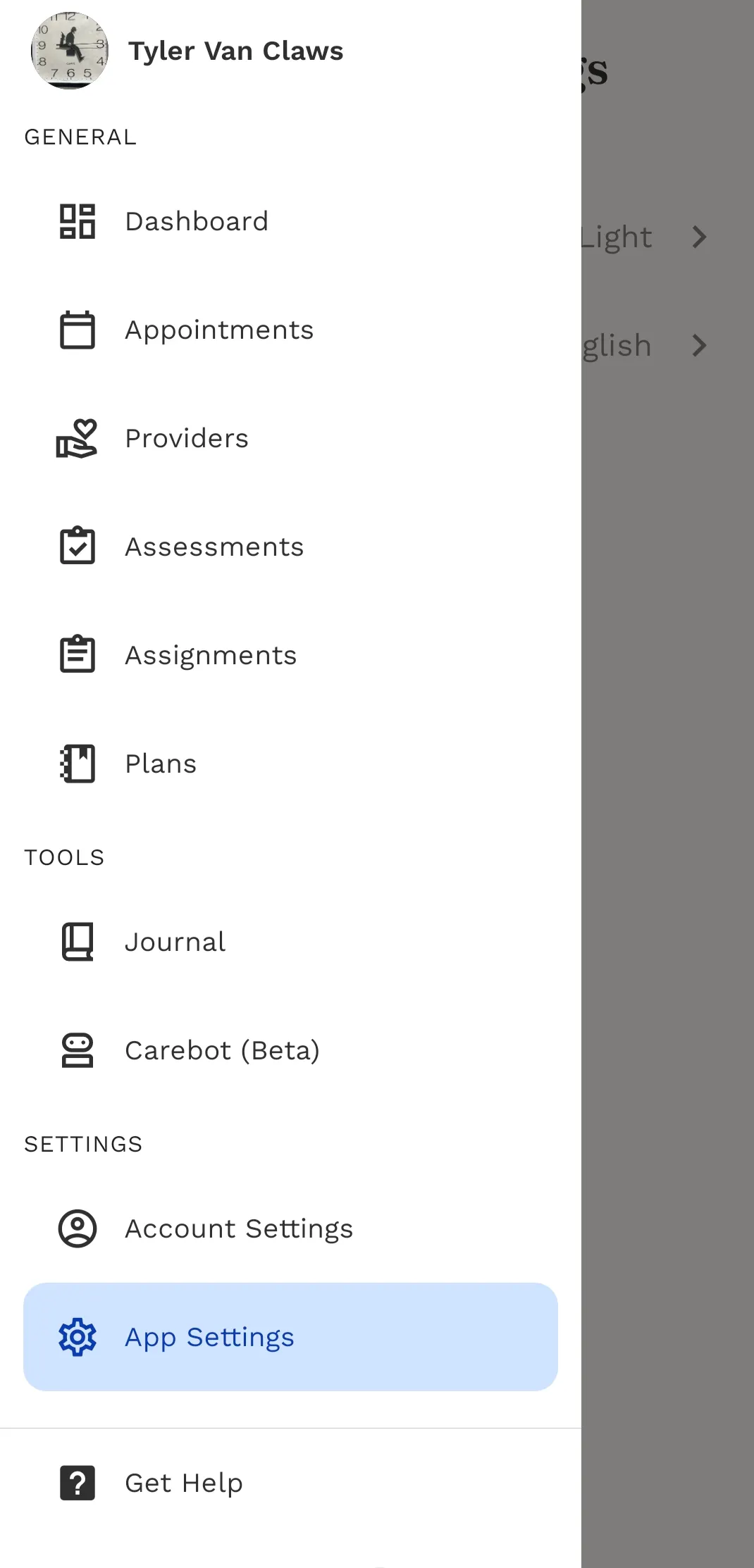Open the Providers section
This screenshot has height=1568, width=754.
click(x=186, y=438)
